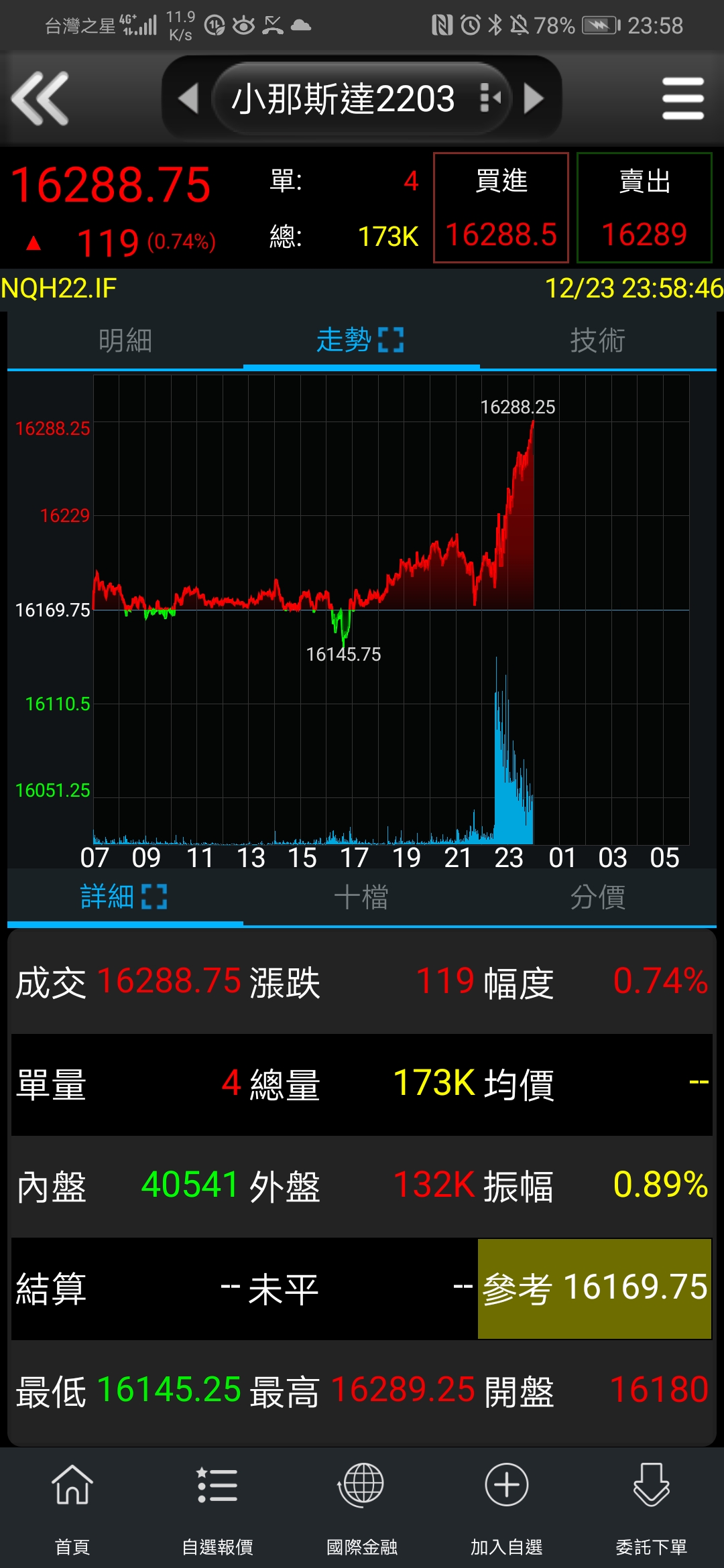Go back with the double-arrow icon
724x1568 pixels.
tap(40, 99)
